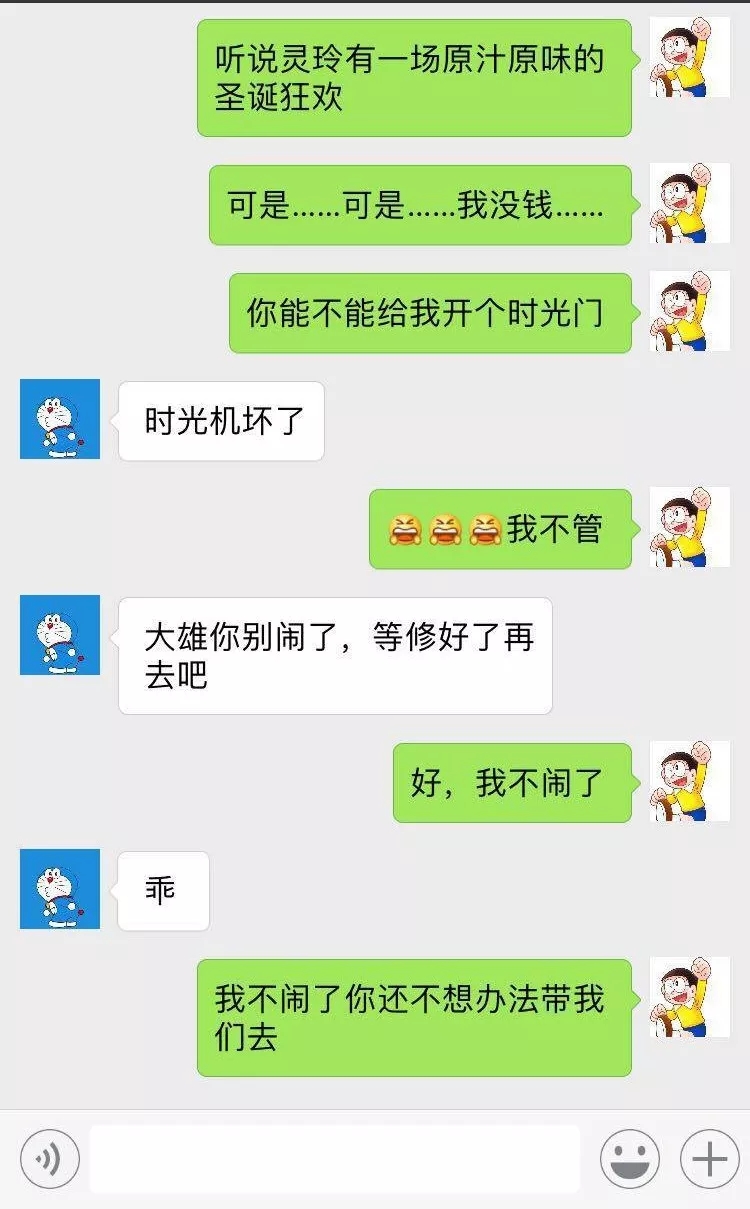Screen dimensions: 750x1209
Task: Open the emoji picker
Action: click(x=629, y=1159)
